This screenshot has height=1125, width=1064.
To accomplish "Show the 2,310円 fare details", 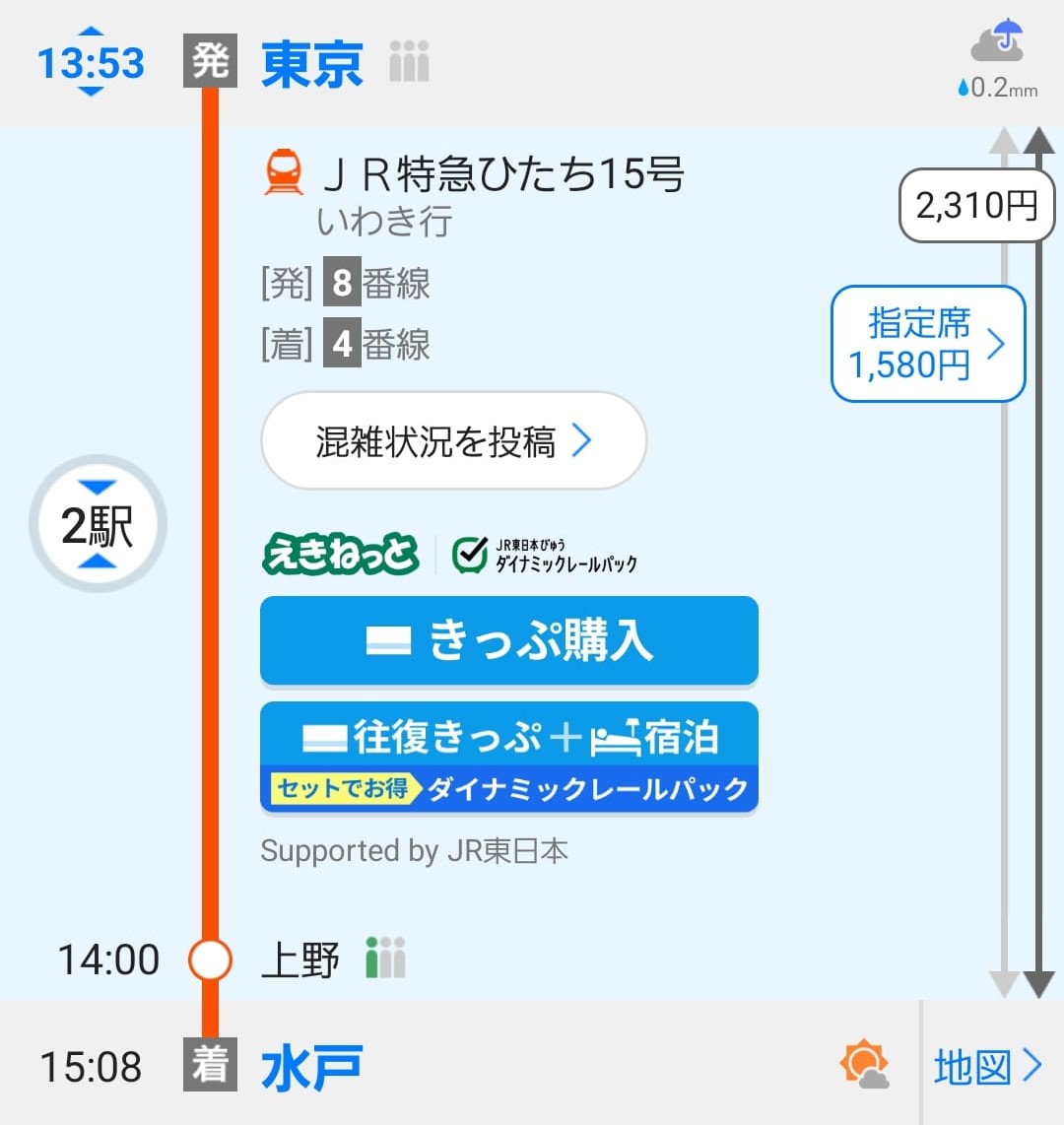I will (x=975, y=205).
